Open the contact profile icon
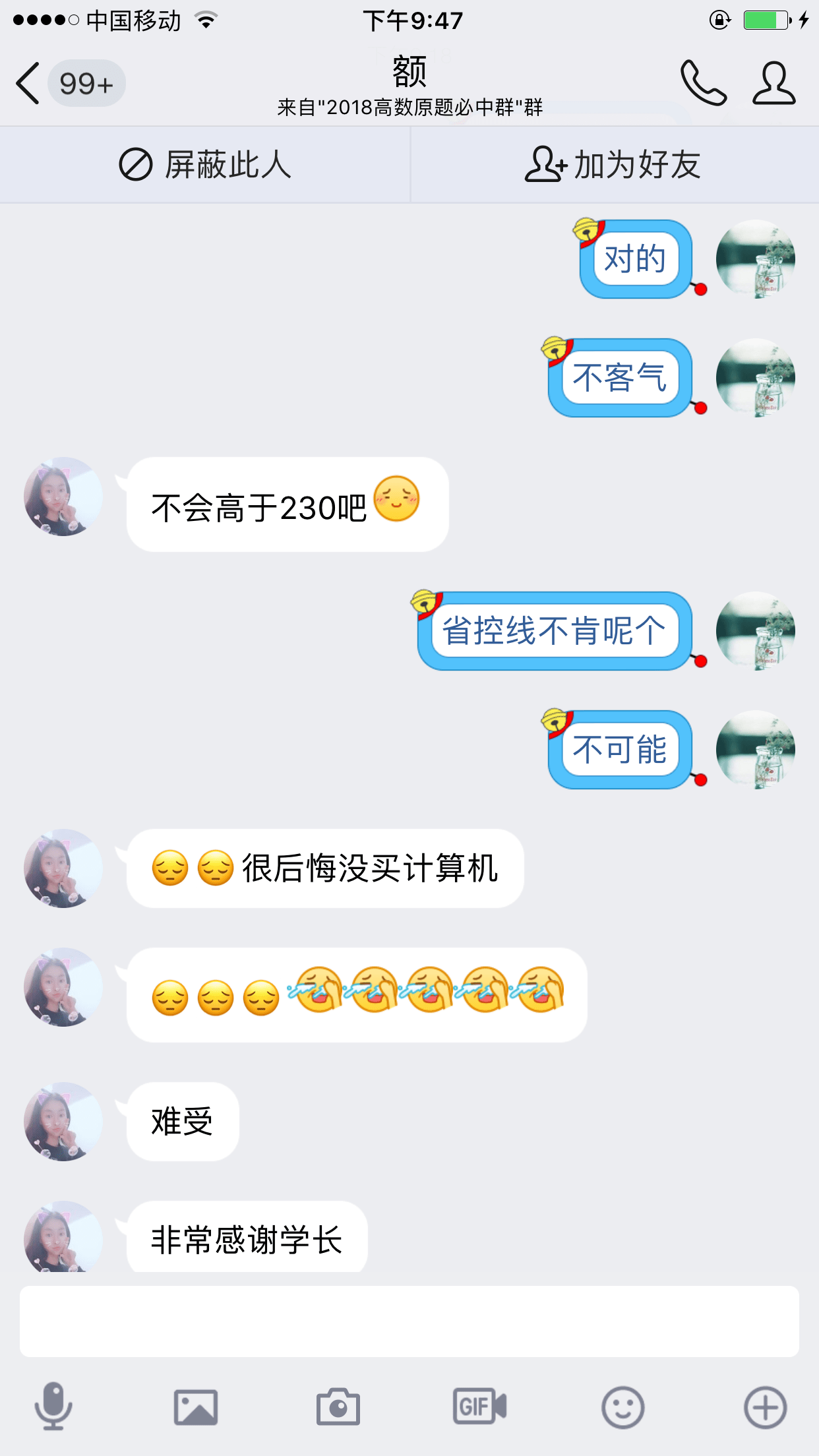819x1456 pixels. [x=774, y=84]
